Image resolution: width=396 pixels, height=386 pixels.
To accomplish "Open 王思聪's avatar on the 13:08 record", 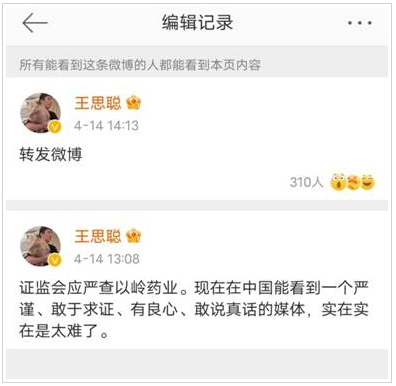I will coord(41,246).
